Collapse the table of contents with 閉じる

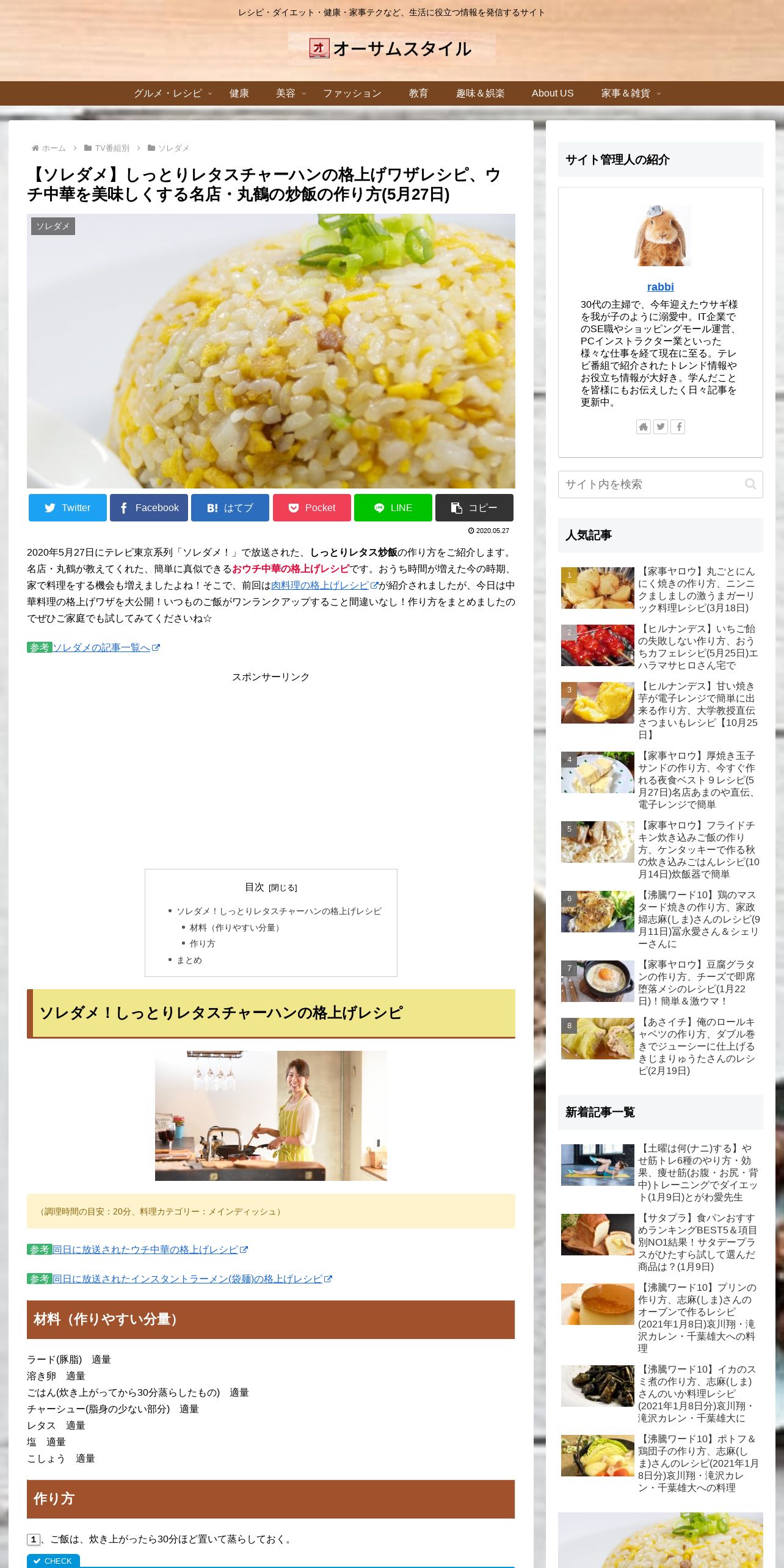283,888
